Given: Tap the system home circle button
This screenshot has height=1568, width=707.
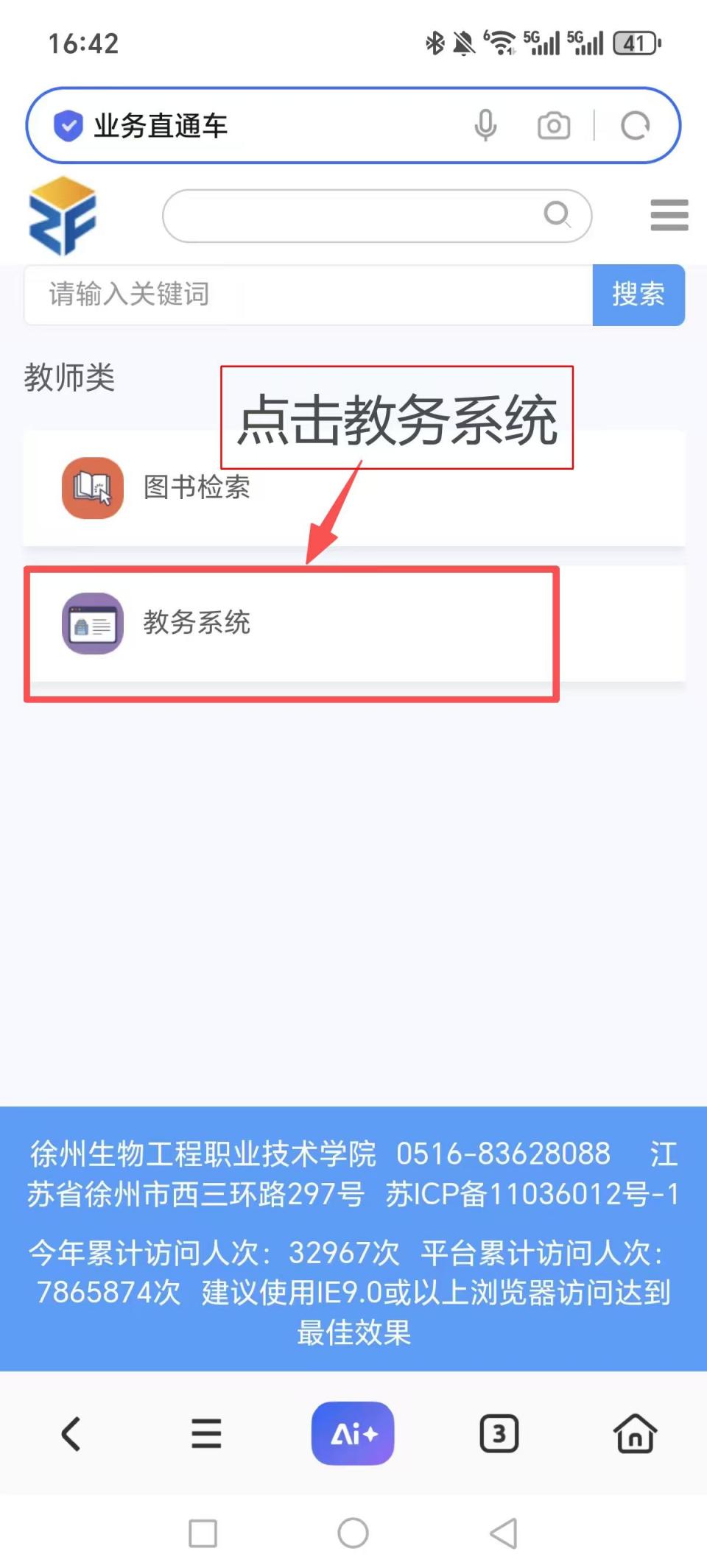Looking at the screenshot, I should coord(353,1533).
